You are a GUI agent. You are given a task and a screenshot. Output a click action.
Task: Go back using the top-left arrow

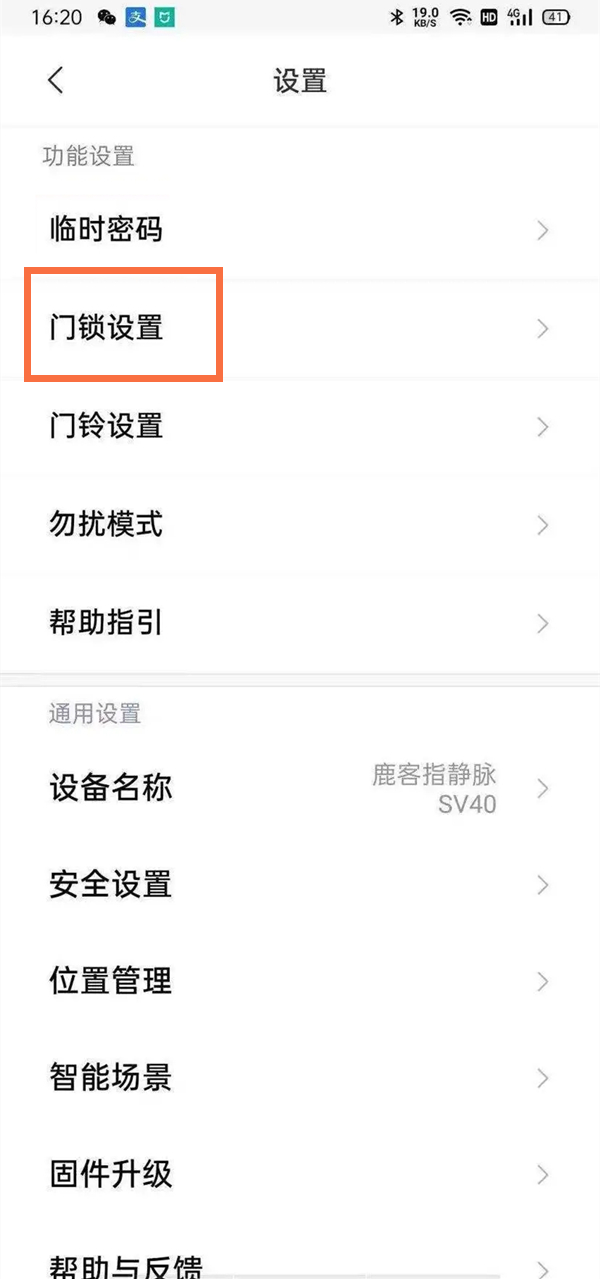click(x=56, y=81)
